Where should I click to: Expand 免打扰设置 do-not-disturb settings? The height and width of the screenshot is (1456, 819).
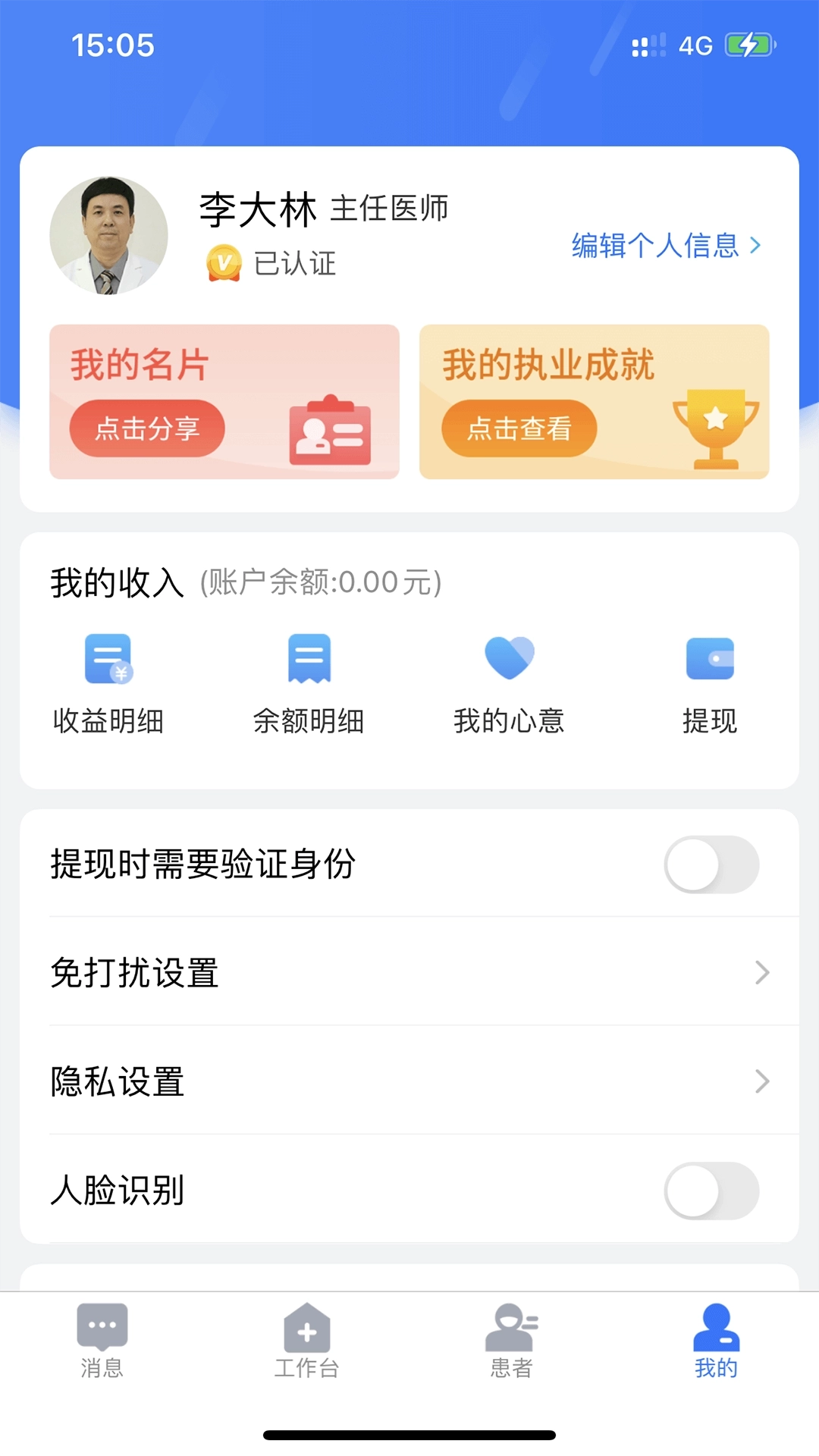click(x=761, y=973)
